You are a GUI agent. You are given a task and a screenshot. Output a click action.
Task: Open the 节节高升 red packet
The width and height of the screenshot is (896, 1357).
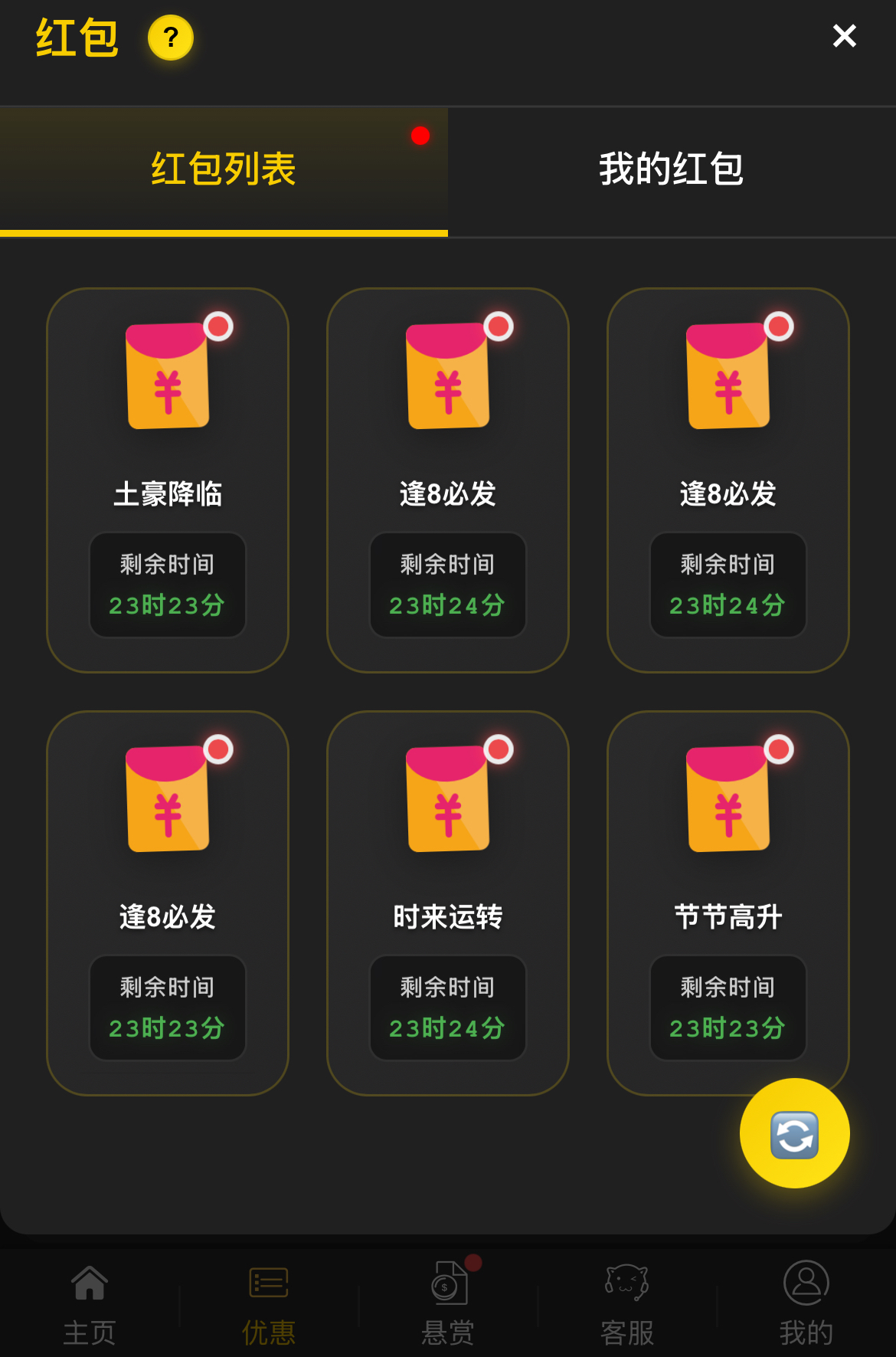[x=728, y=903]
